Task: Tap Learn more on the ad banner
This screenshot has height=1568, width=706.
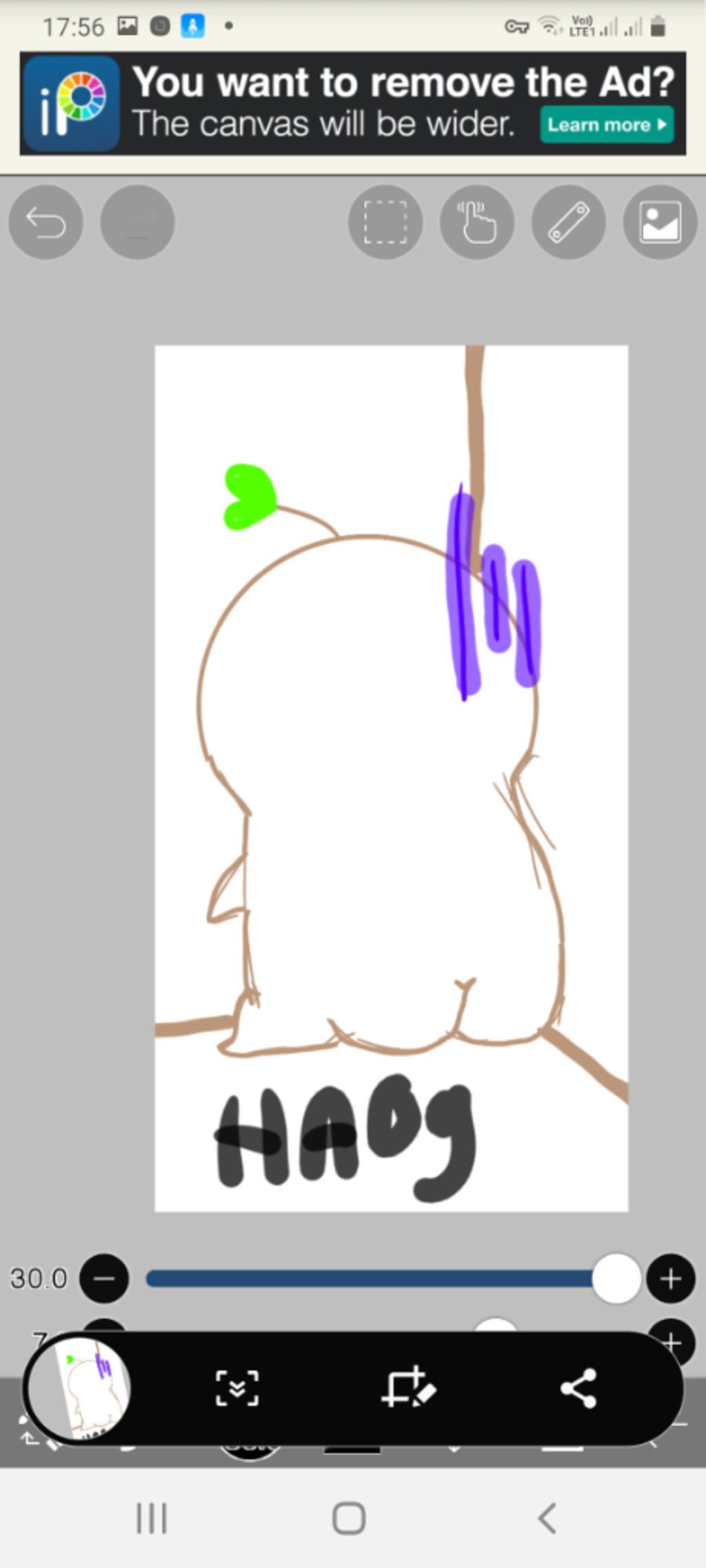Action: pos(606,125)
